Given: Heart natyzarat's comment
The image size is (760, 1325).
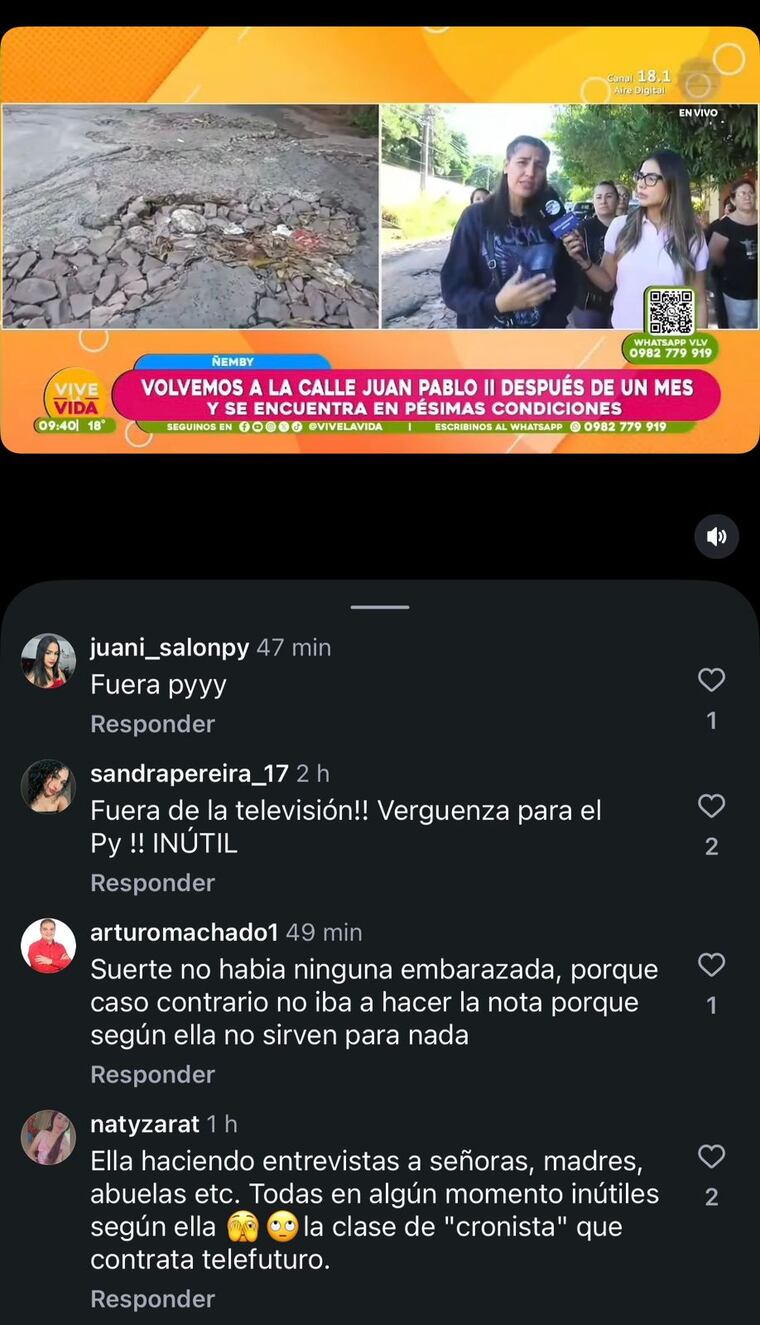Looking at the screenshot, I should [711, 1157].
